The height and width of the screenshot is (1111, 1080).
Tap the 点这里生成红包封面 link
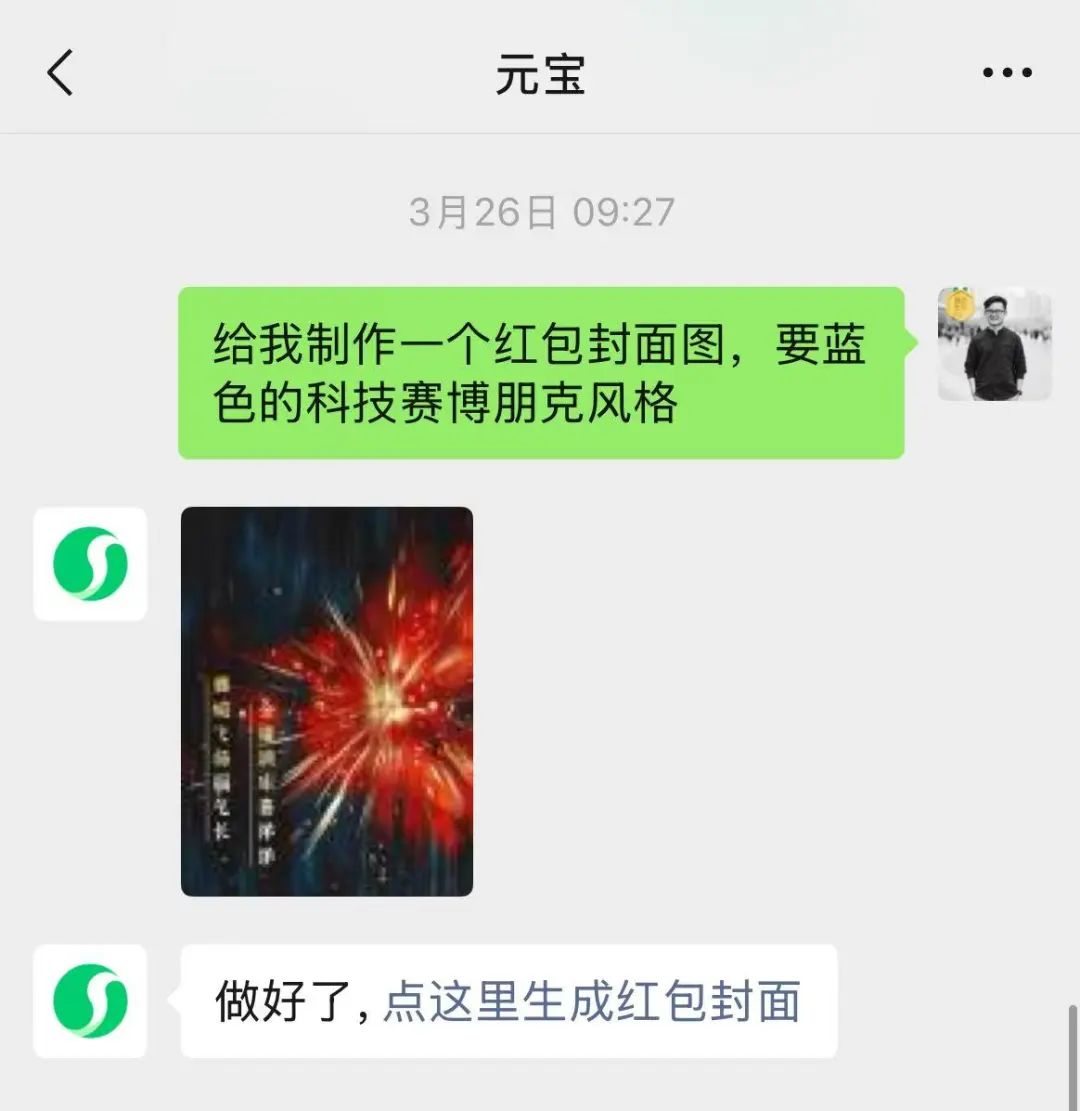[592, 1001]
